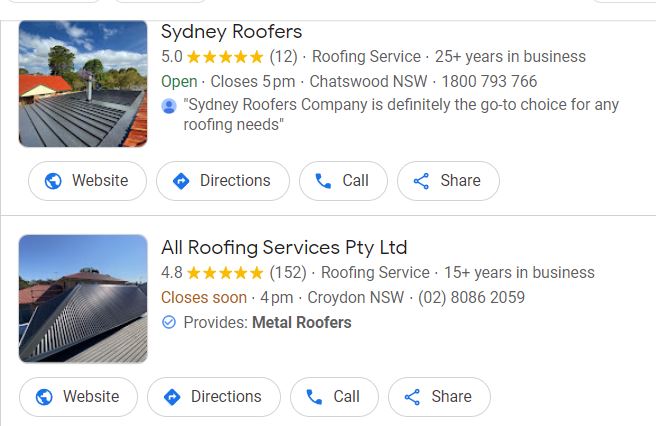Visit All Roofing Services website
This screenshot has width=656, height=426.
(78, 397)
